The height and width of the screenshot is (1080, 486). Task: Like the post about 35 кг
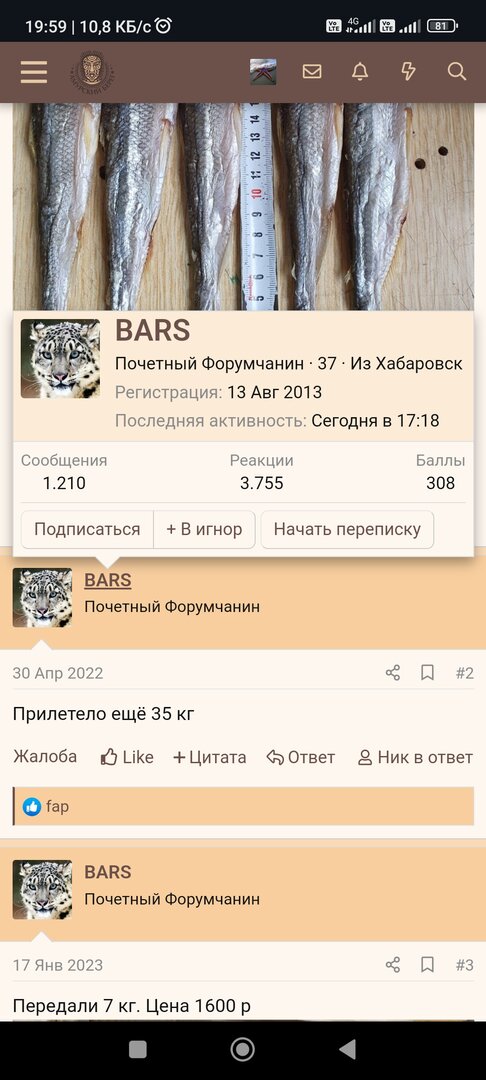click(x=127, y=757)
